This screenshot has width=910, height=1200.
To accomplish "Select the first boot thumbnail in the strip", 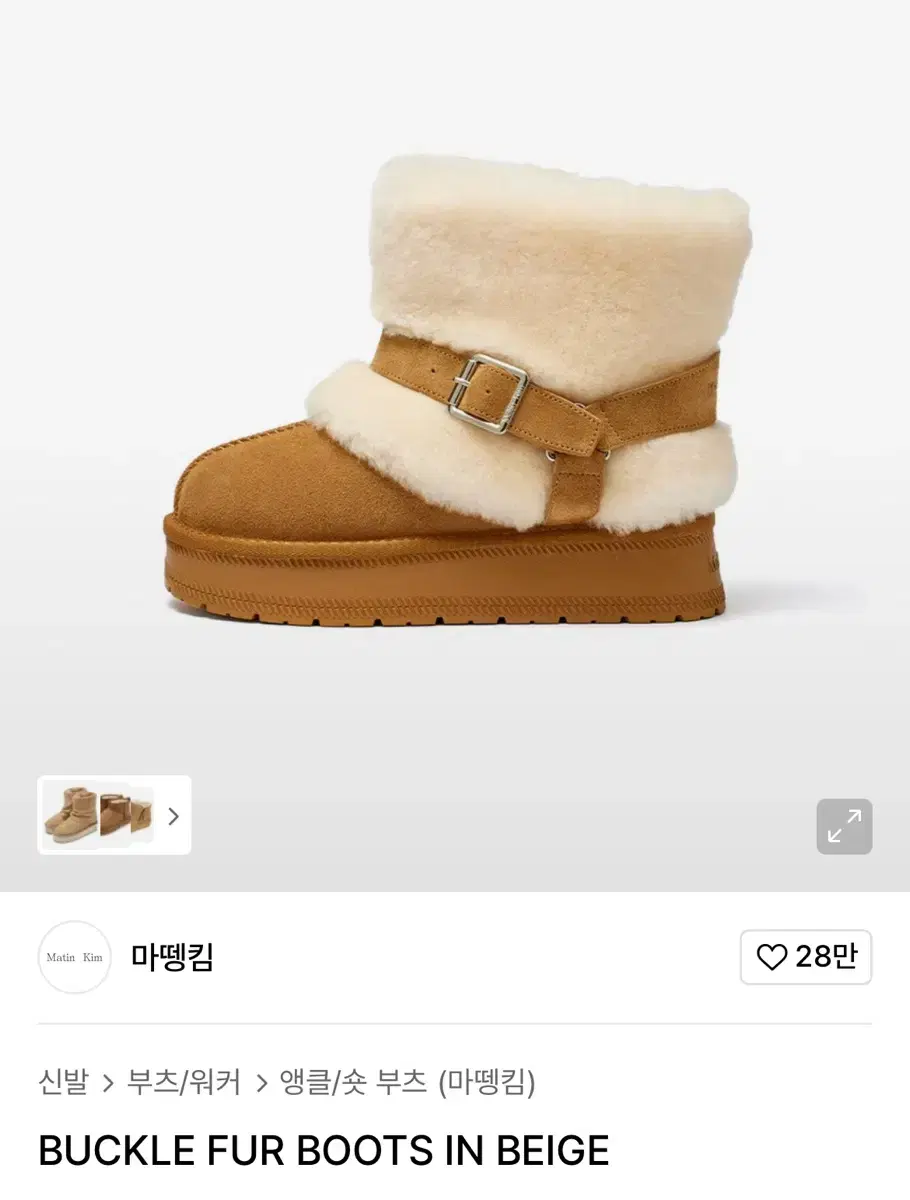I will (x=68, y=816).
